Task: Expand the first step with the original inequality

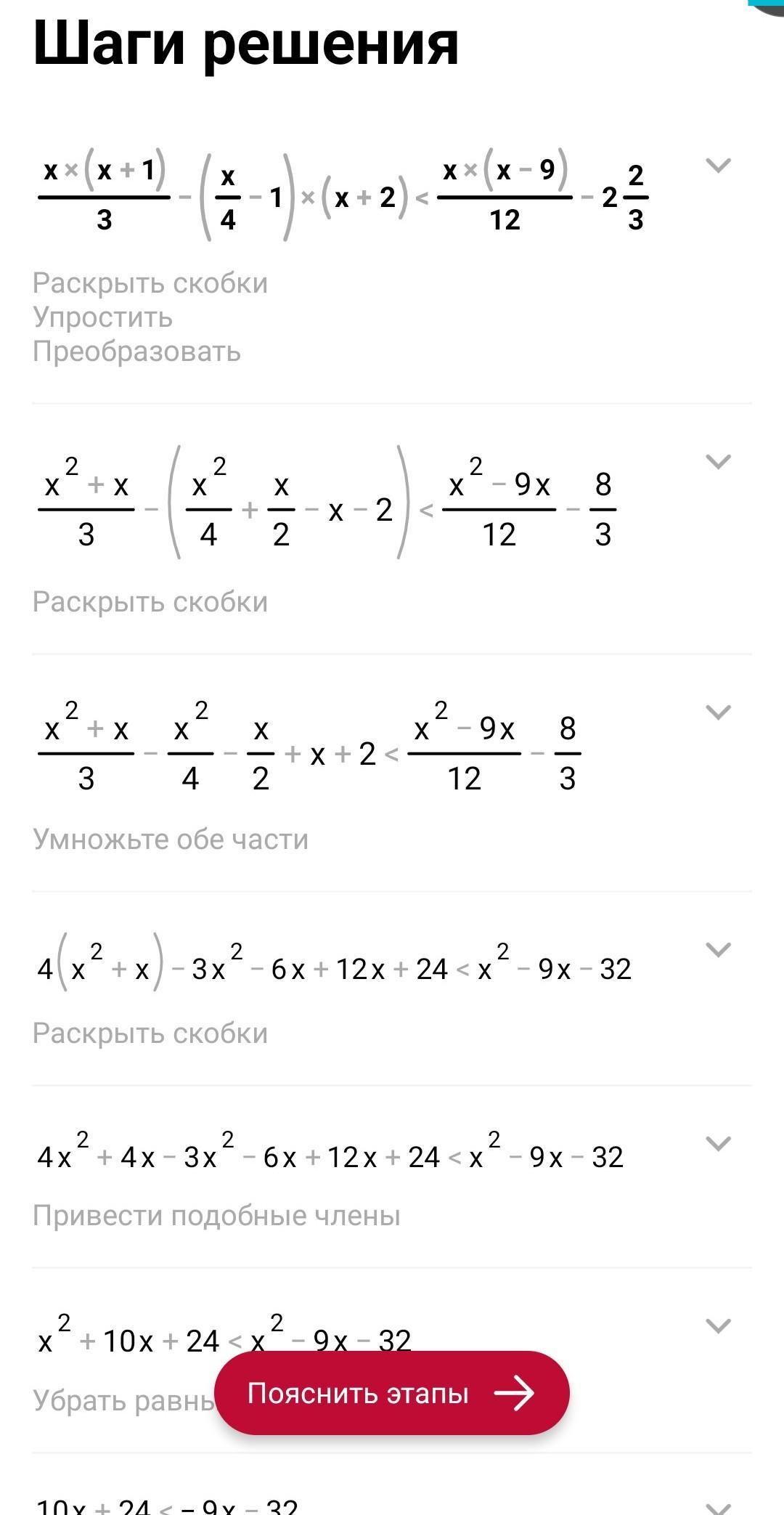Action: point(718,166)
